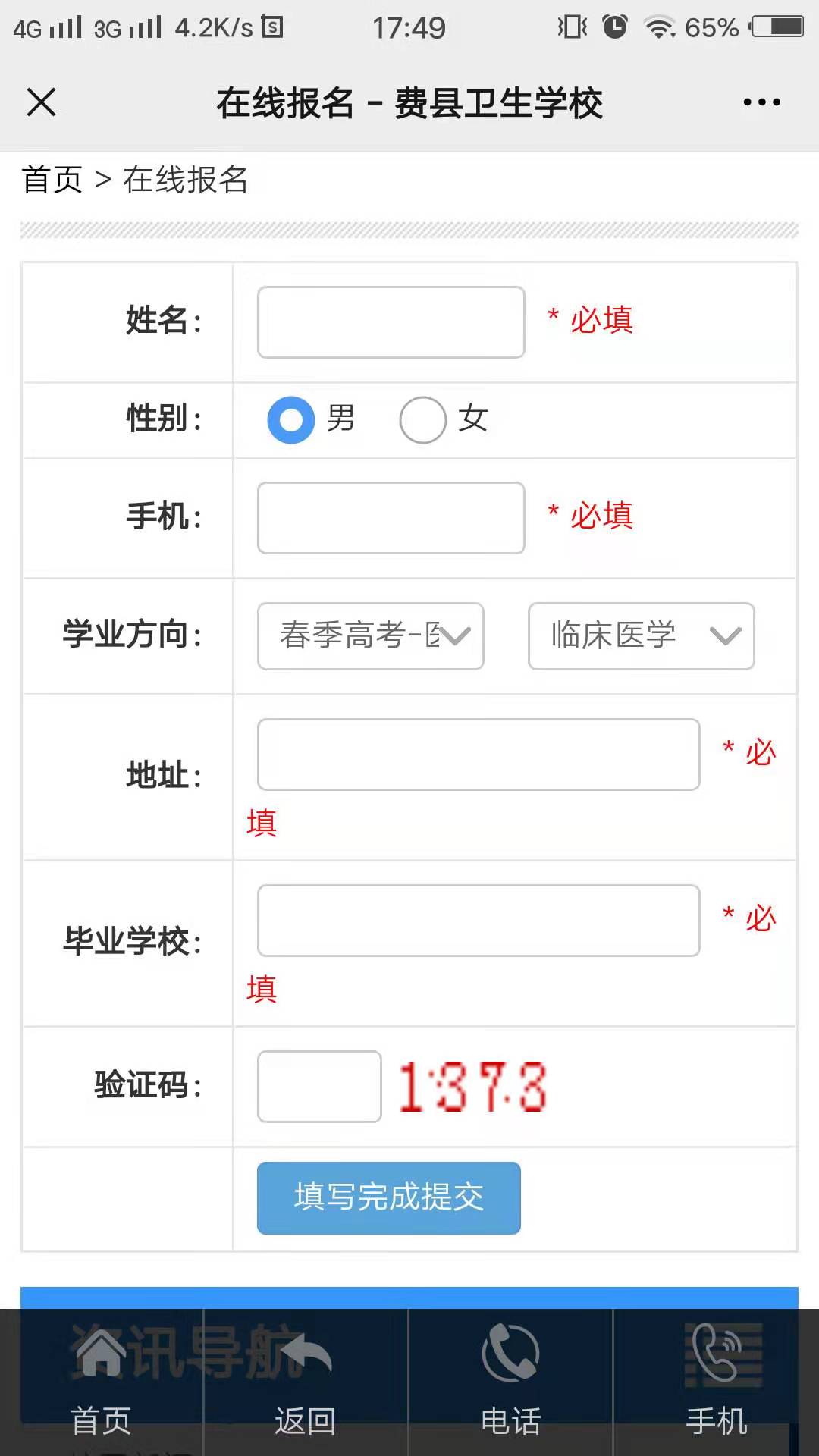The height and width of the screenshot is (1456, 819).
Task: Focus the 姓名 input field
Action: pyautogui.click(x=391, y=322)
